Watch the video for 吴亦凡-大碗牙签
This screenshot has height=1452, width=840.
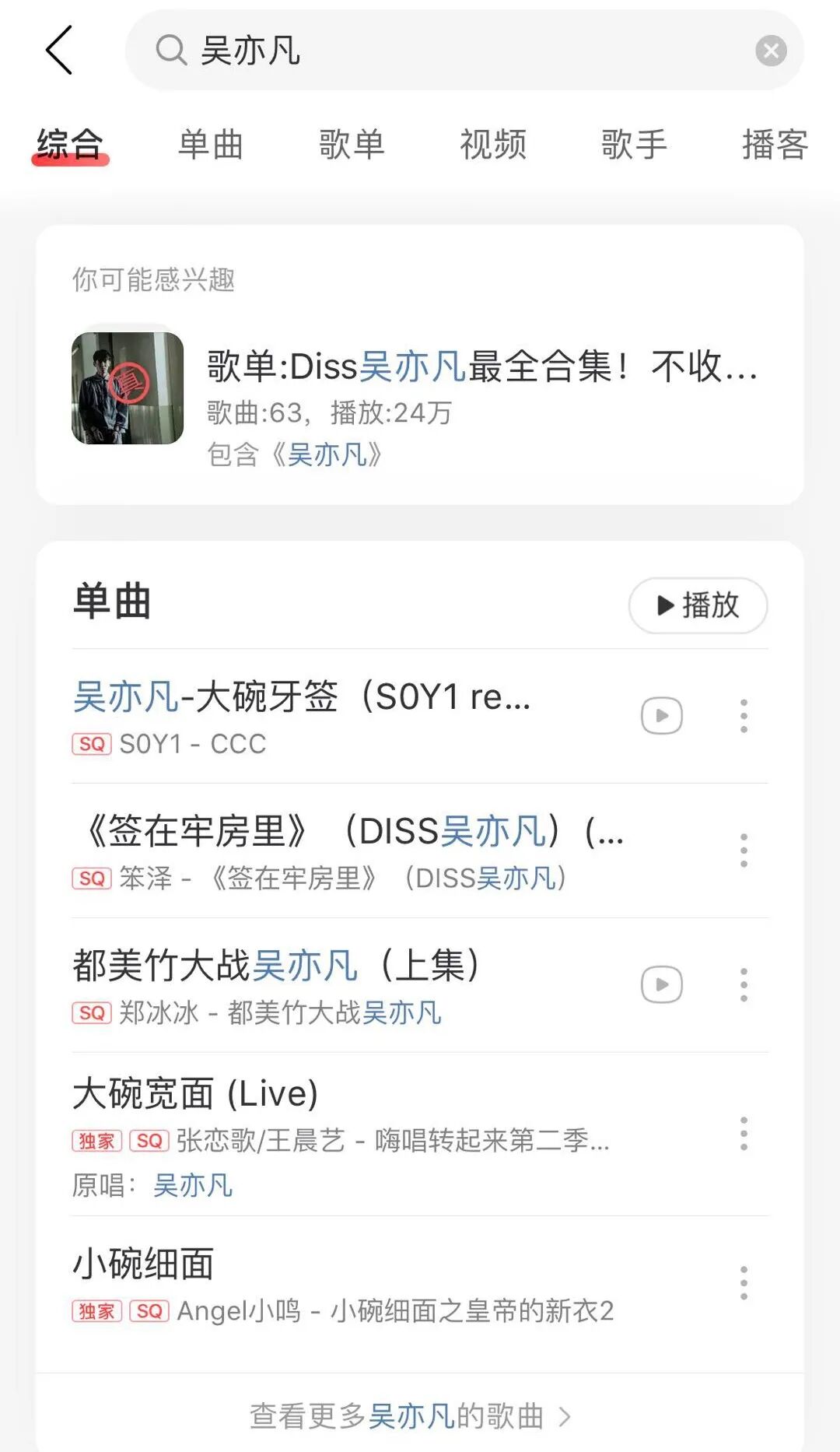click(x=661, y=716)
